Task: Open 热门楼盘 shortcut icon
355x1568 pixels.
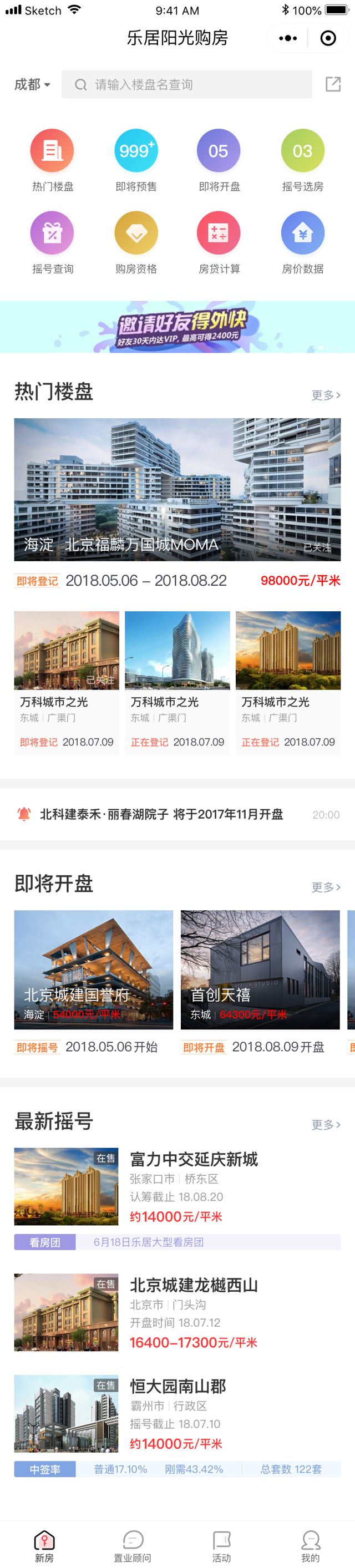Action: coord(52,151)
